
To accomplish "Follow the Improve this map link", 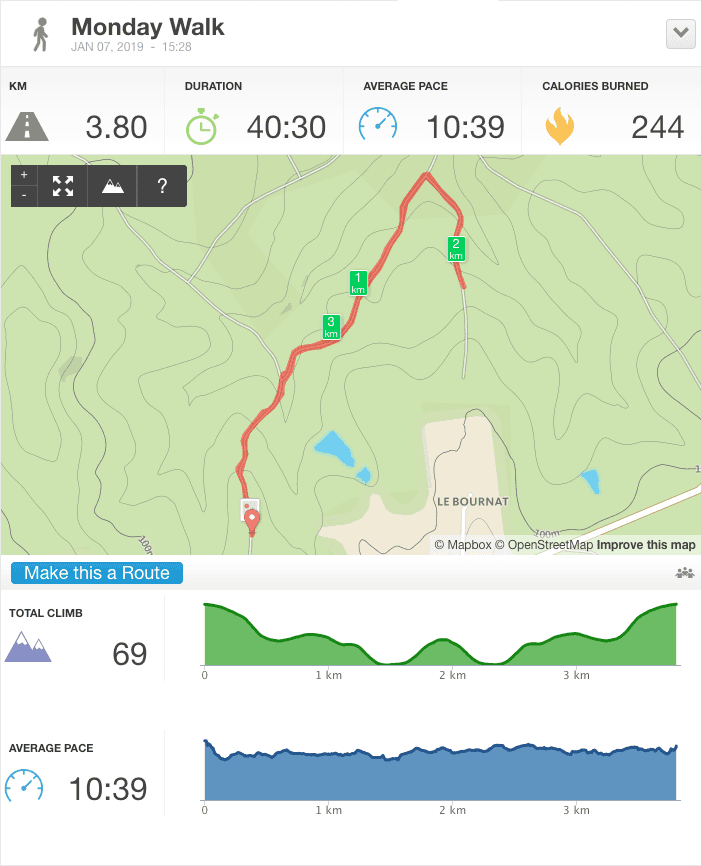I will tap(646, 545).
